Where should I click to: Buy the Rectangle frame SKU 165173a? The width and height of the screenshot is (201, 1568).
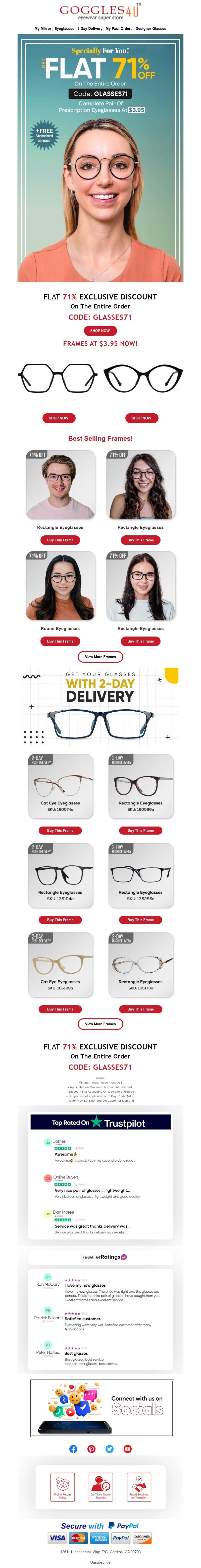(x=141, y=1009)
